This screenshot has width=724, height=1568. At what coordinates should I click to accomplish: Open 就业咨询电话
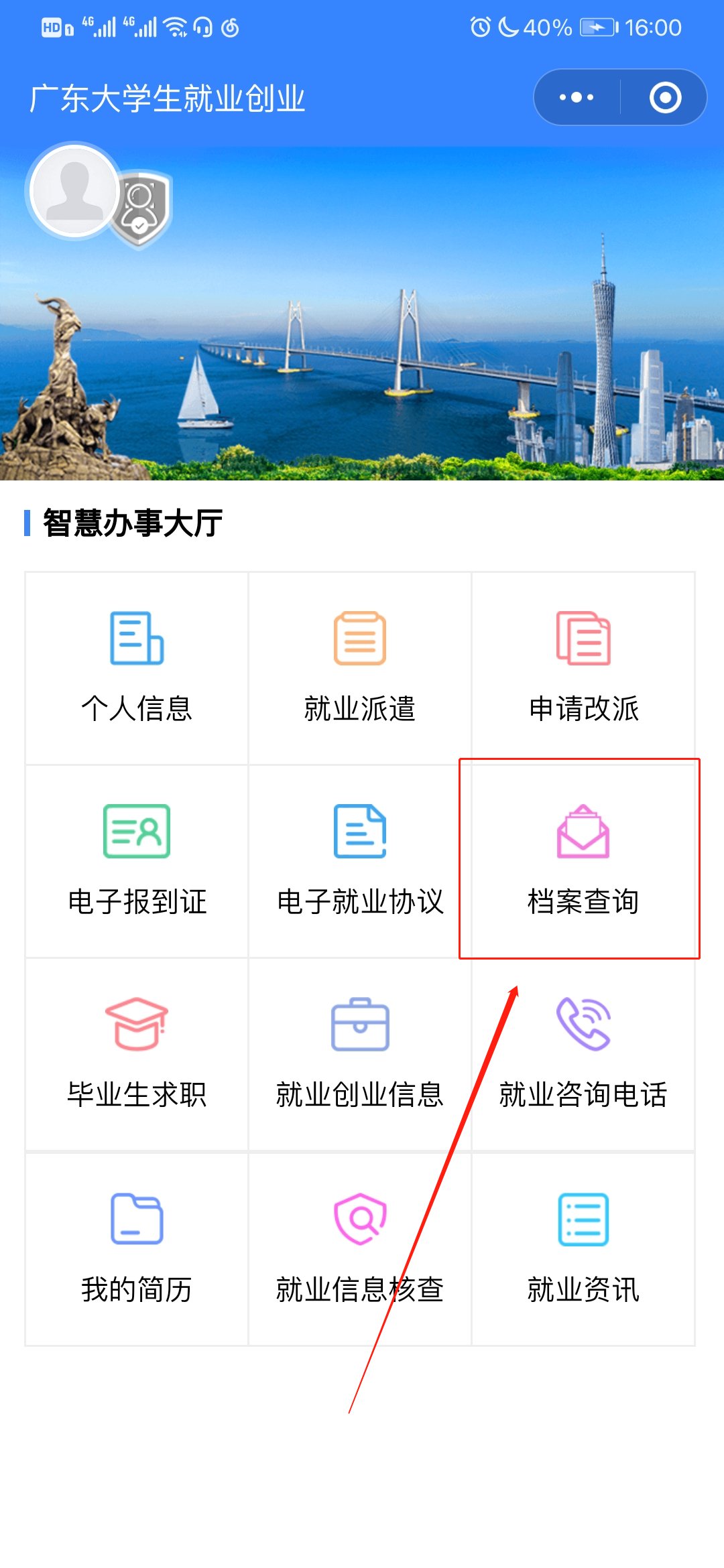point(583,1054)
